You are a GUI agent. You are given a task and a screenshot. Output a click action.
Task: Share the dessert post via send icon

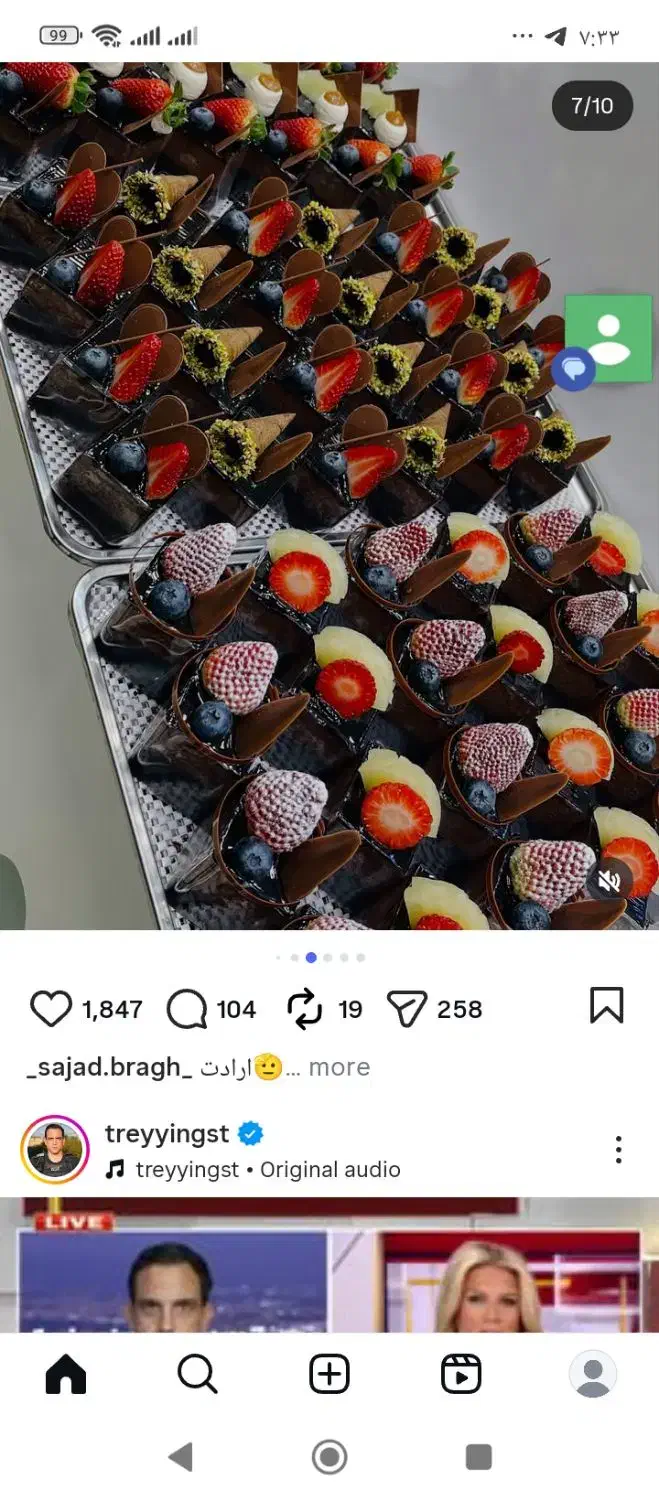[407, 1009]
